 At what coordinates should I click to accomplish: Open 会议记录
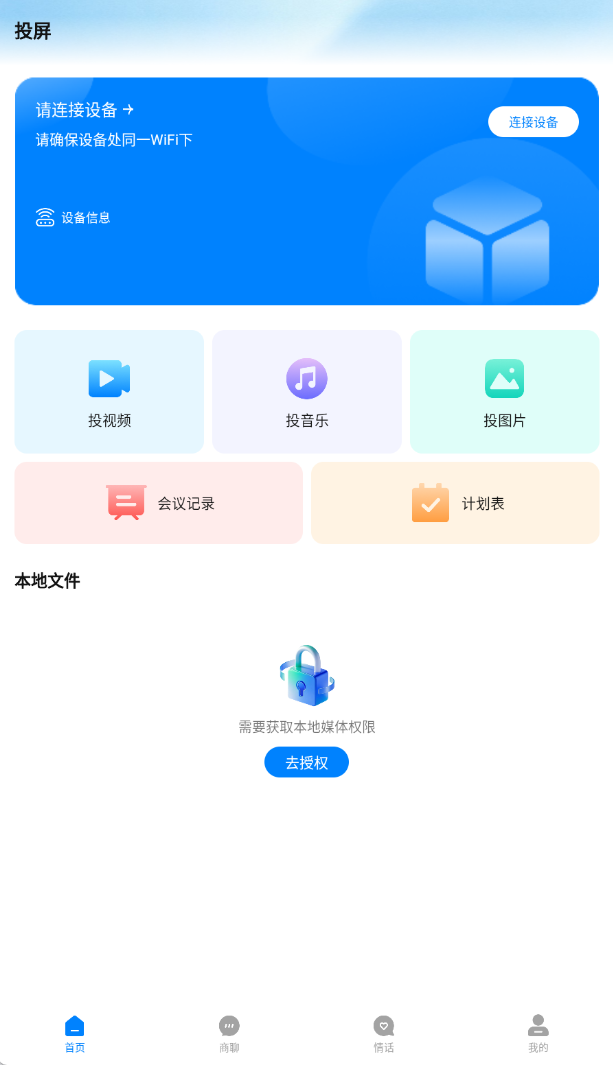click(159, 503)
